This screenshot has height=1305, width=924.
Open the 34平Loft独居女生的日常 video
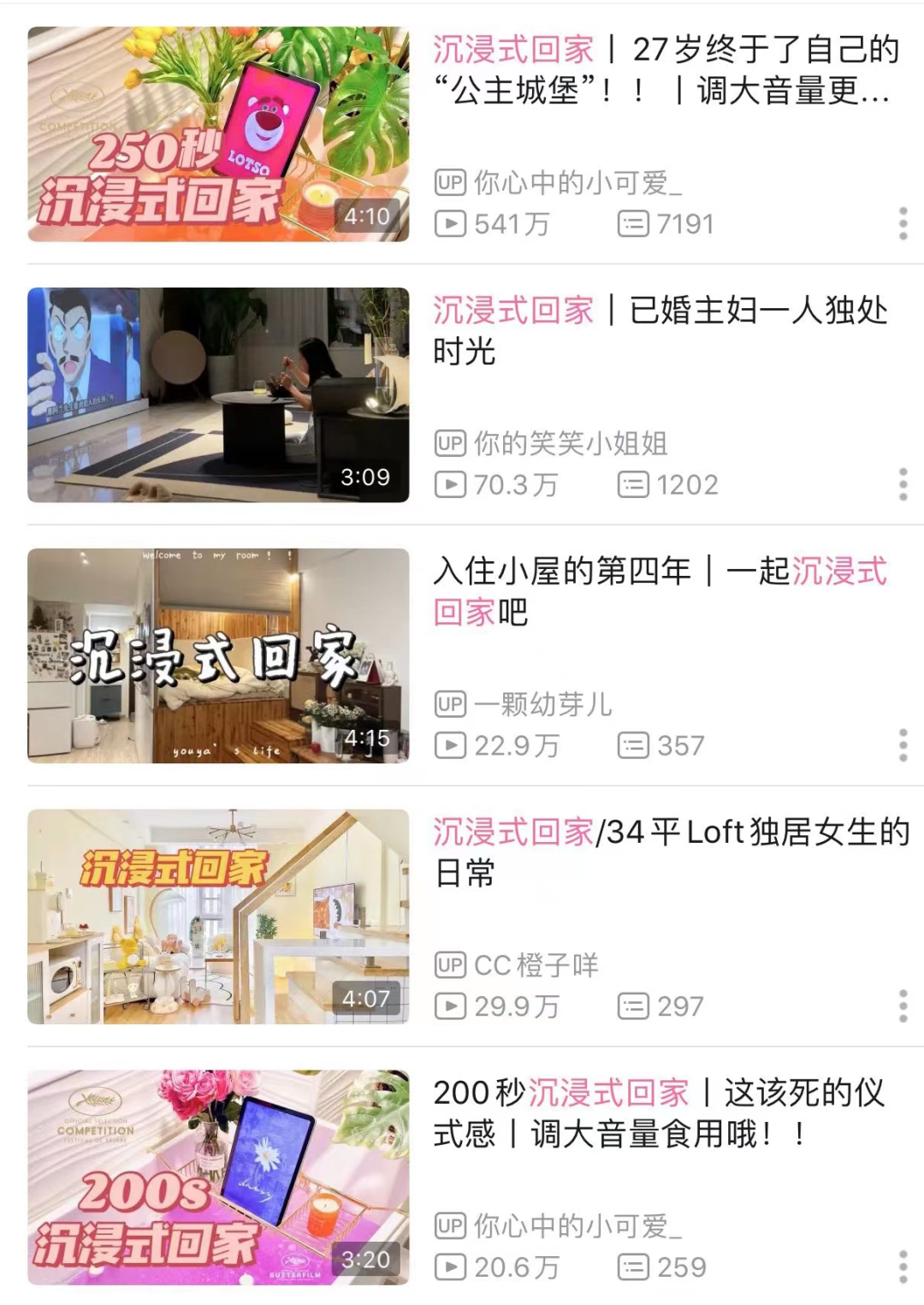pos(218,916)
